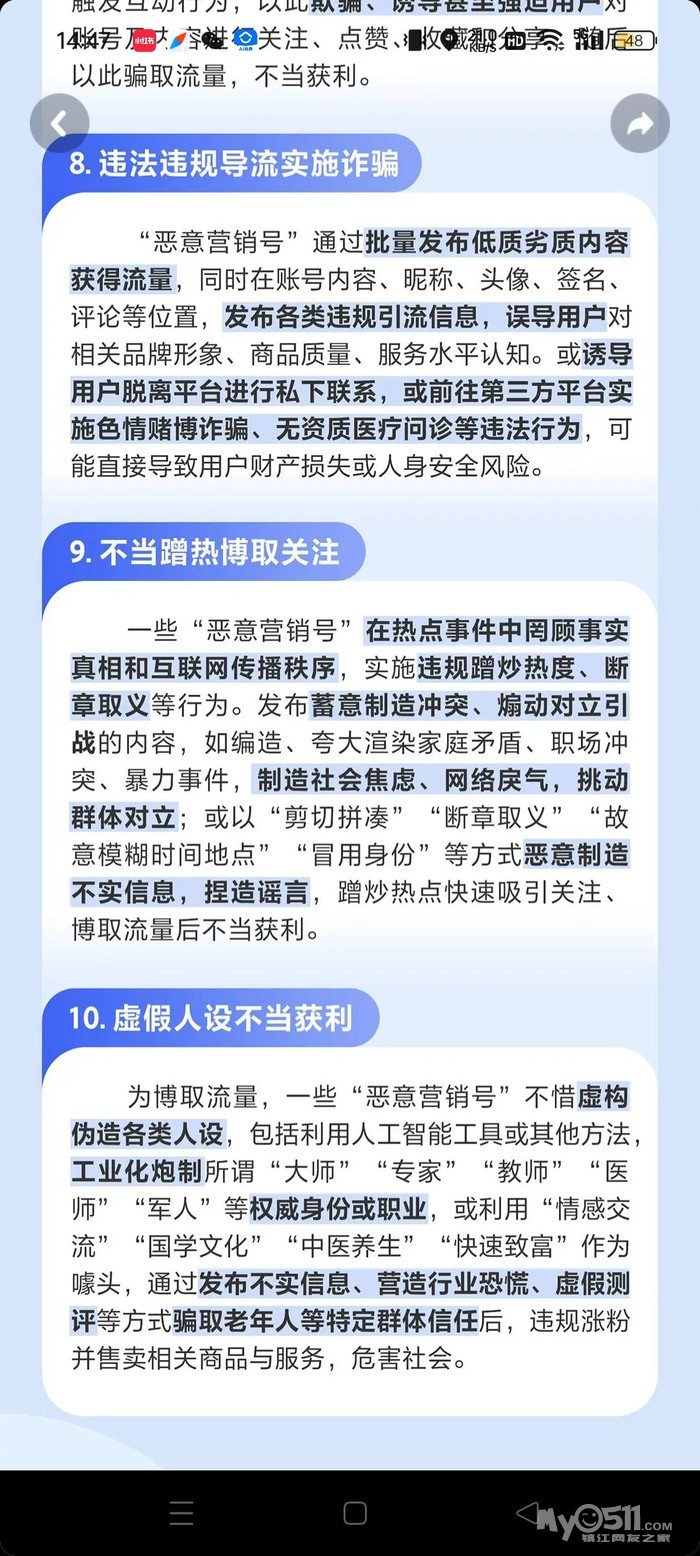This screenshot has width=700, height=1556.
Task: Open recent apps with the three-line icon
Action: 181,1512
